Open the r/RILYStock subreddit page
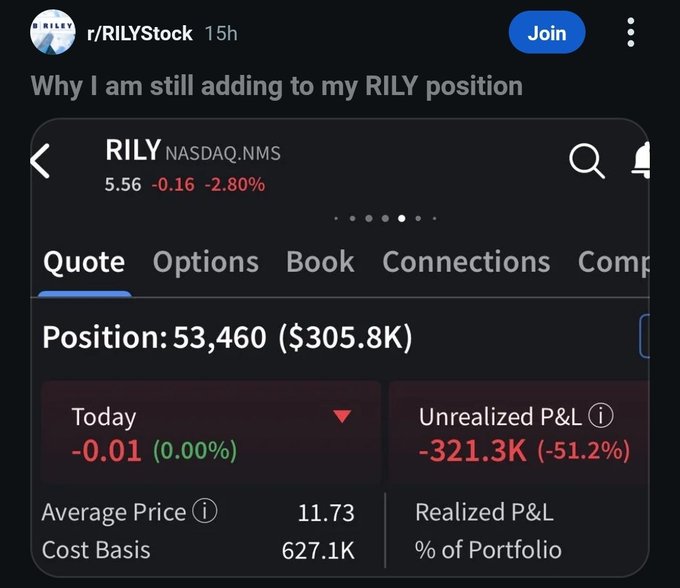This screenshot has height=588, width=680. pos(140,33)
